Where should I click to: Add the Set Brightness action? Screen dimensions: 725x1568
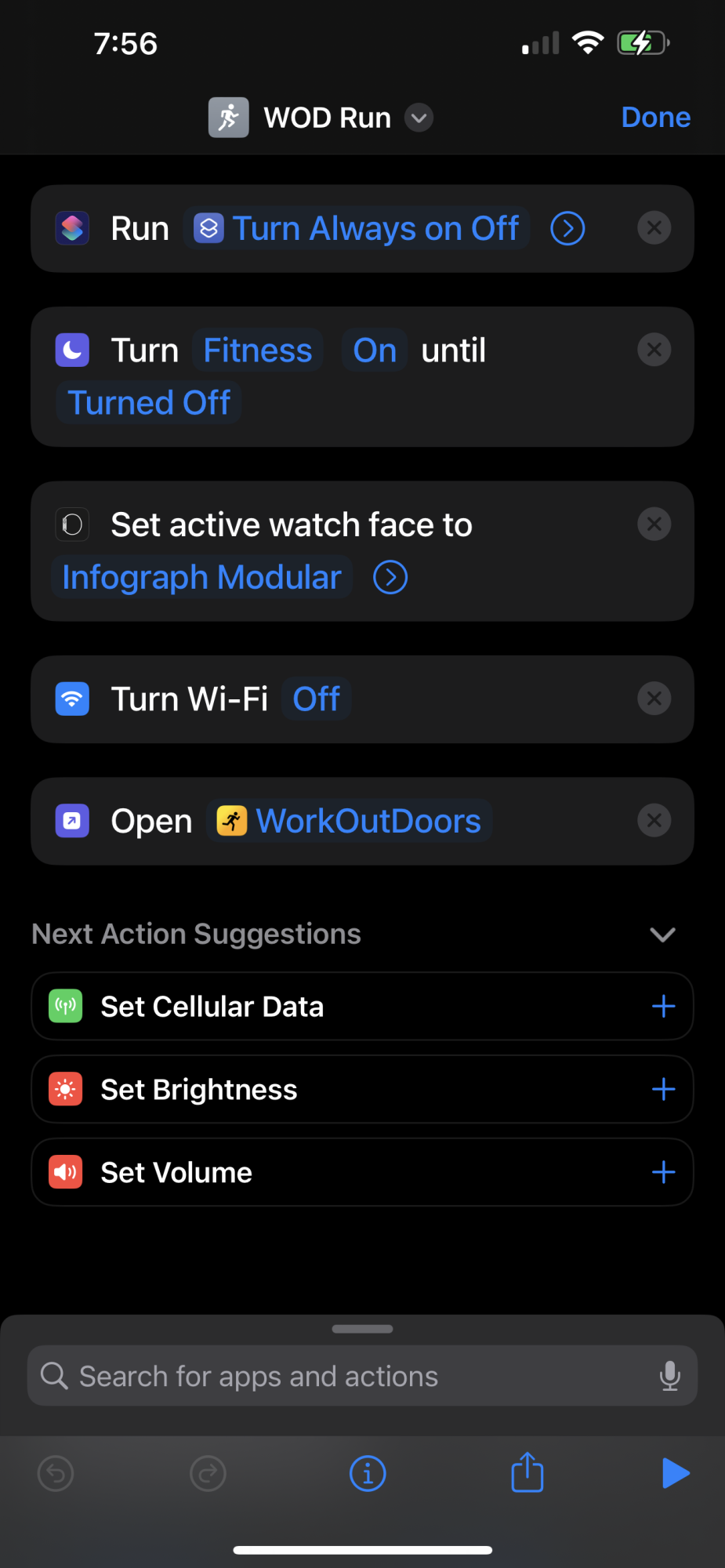click(663, 1090)
